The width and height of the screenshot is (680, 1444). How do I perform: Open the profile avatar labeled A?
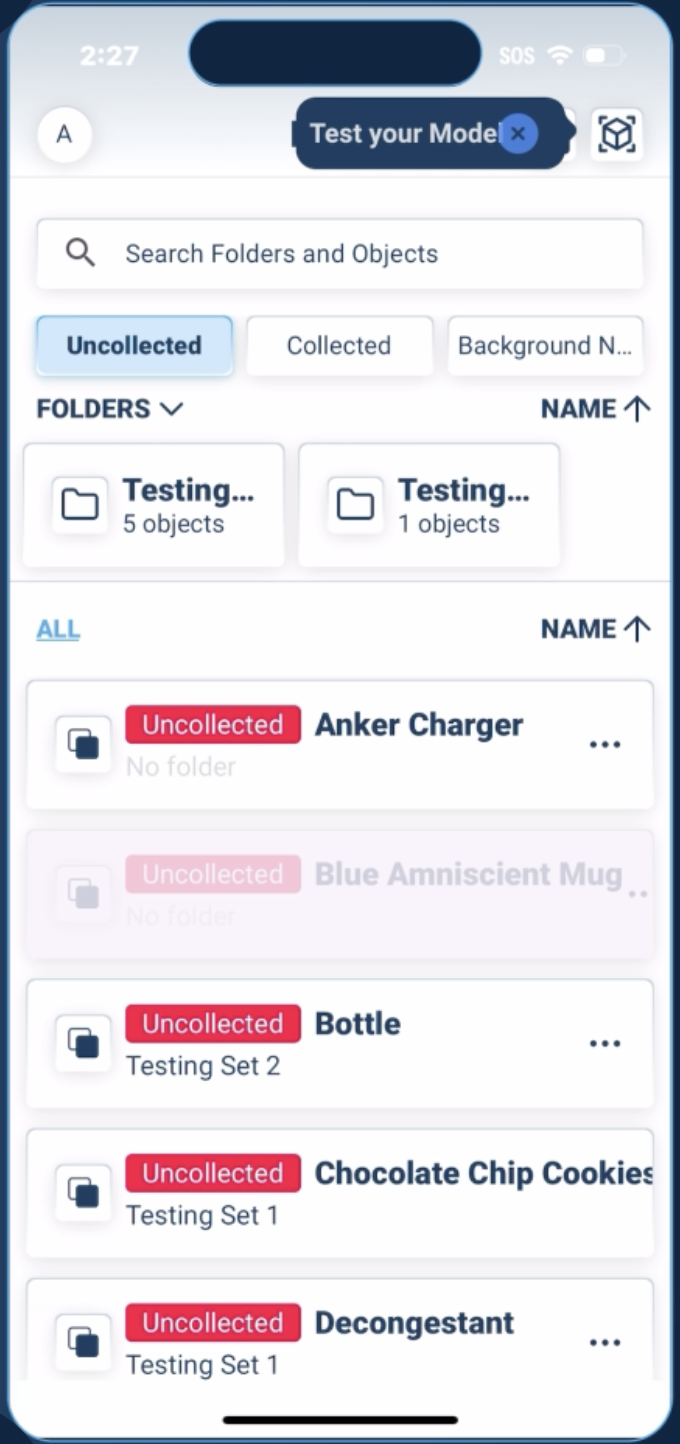(x=64, y=134)
